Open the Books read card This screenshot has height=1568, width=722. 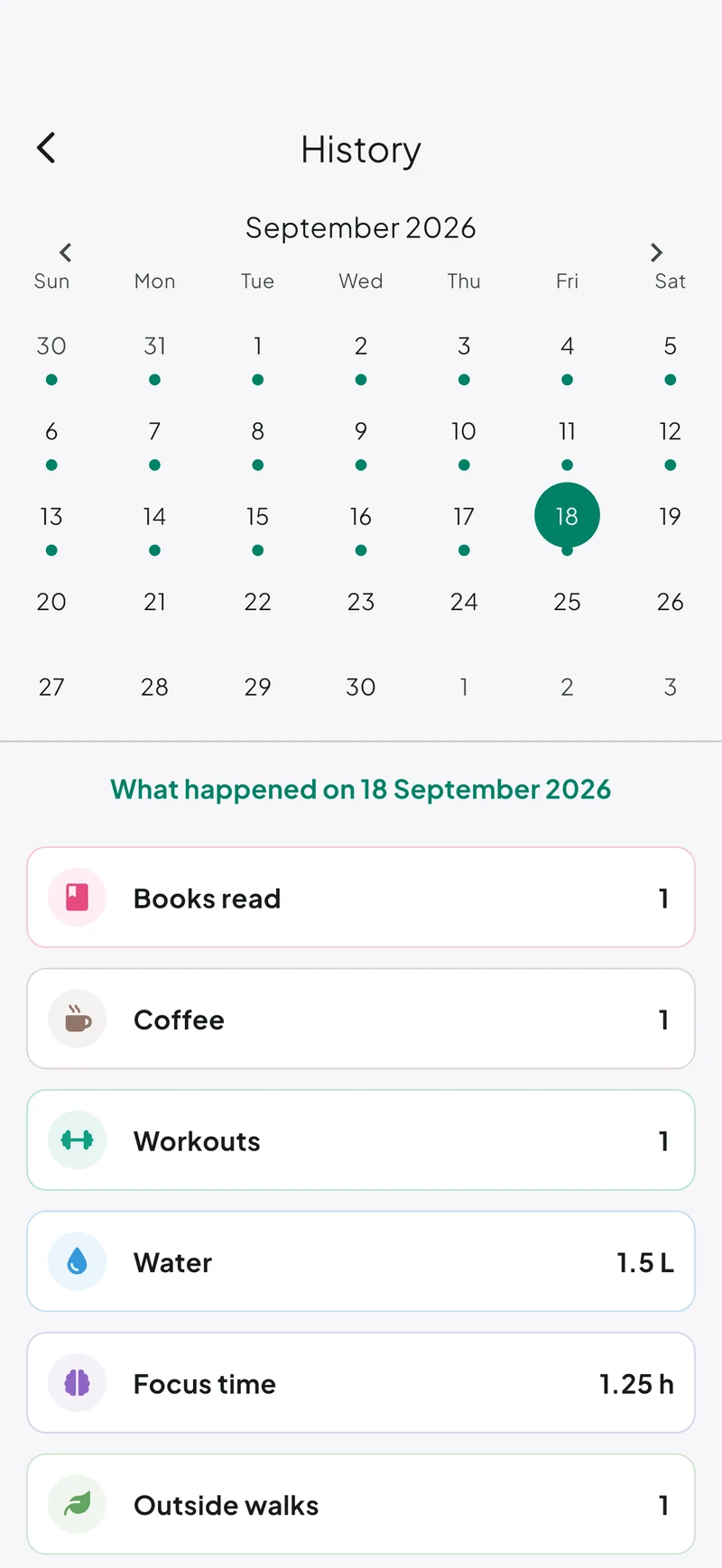[361, 898]
